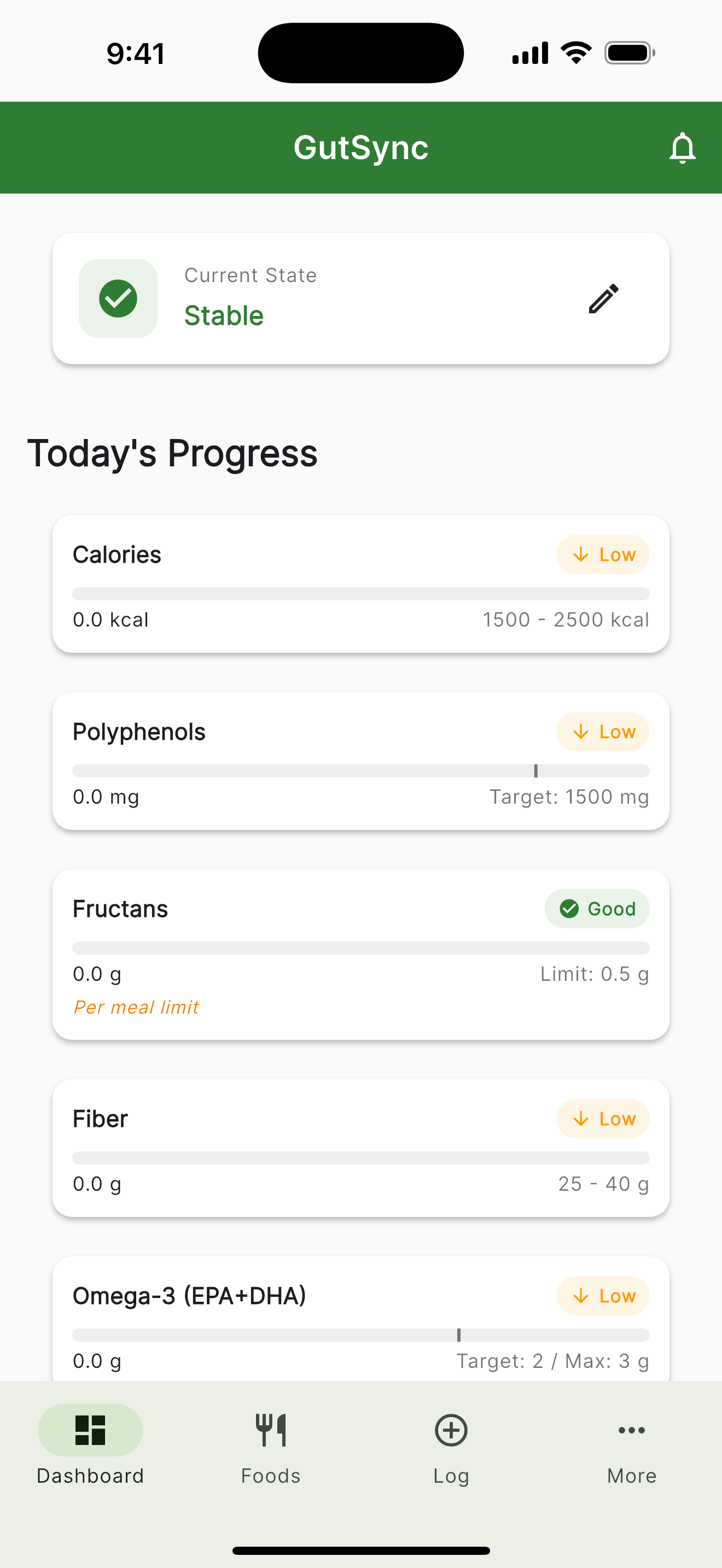Edit current state with the pencil icon
The width and height of the screenshot is (722, 1568).
(x=603, y=300)
